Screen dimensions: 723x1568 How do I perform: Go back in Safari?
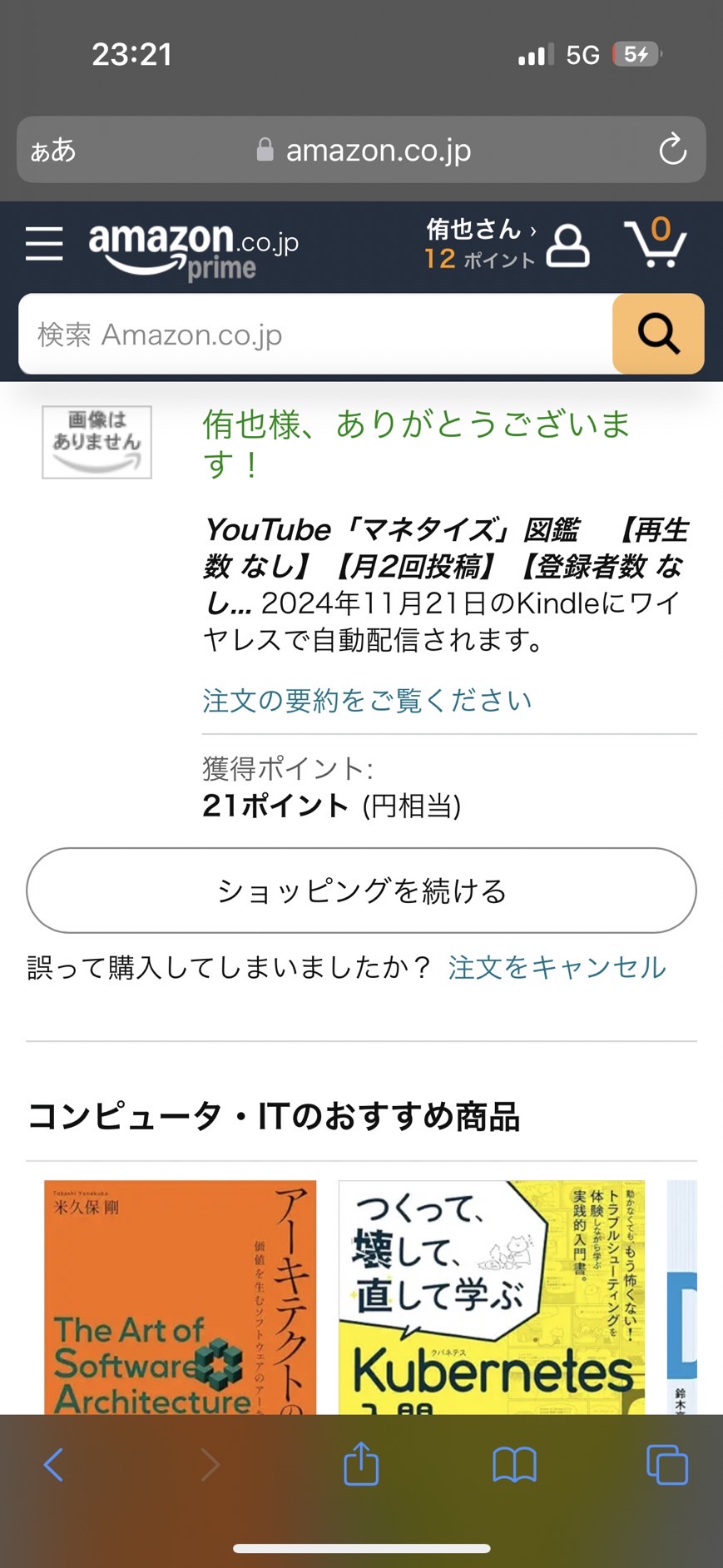pos(53,1465)
